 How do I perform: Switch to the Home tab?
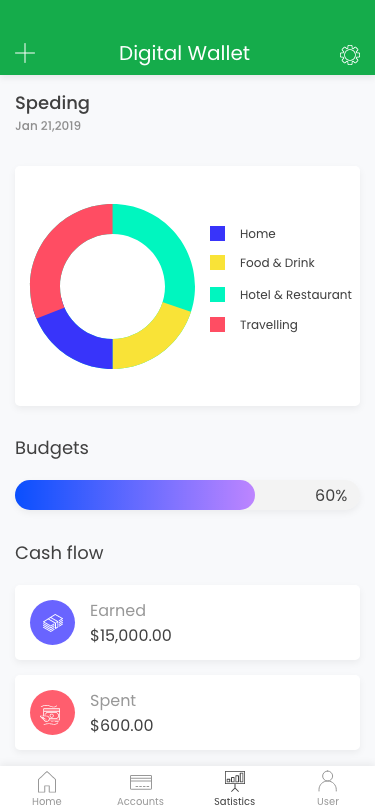coord(47,788)
